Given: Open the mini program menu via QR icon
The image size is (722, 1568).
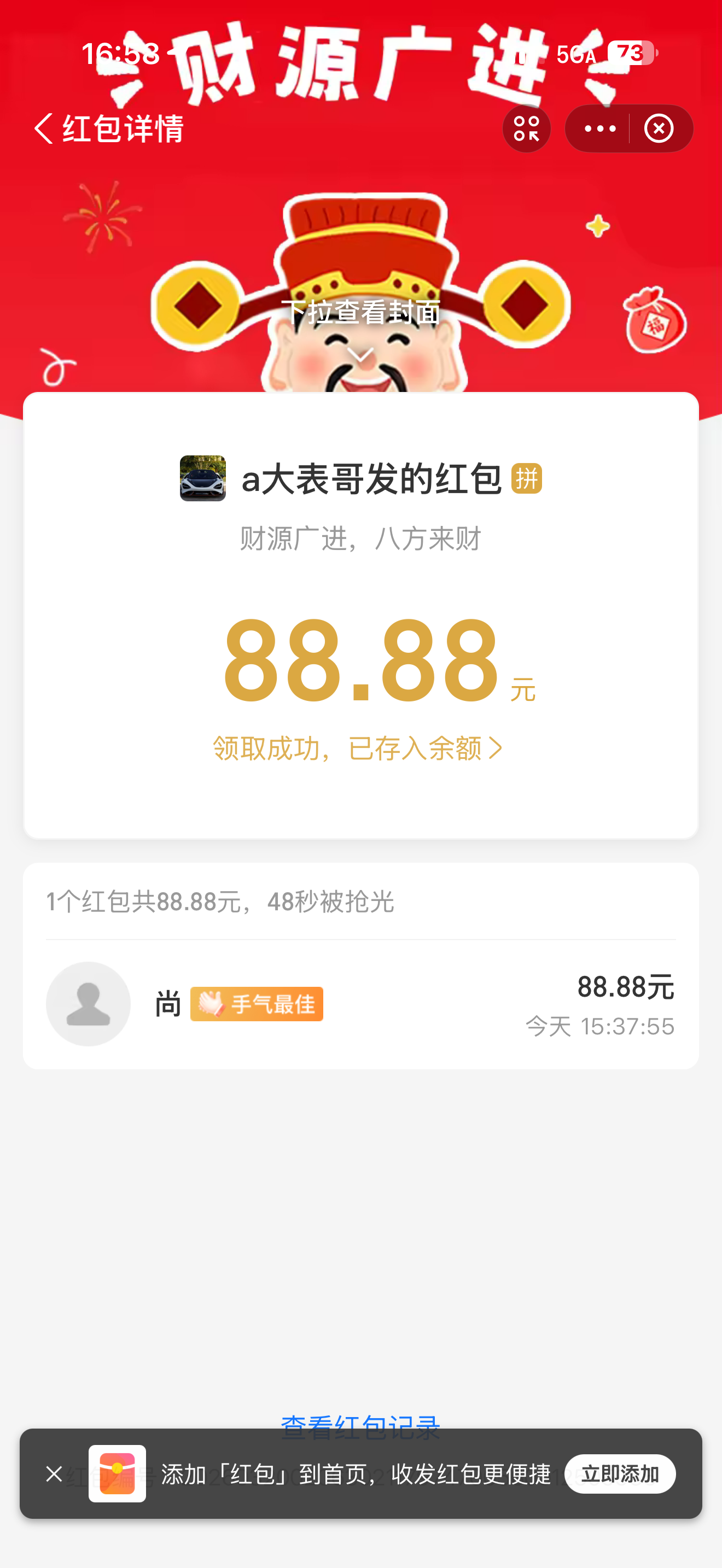Looking at the screenshot, I should (x=526, y=128).
